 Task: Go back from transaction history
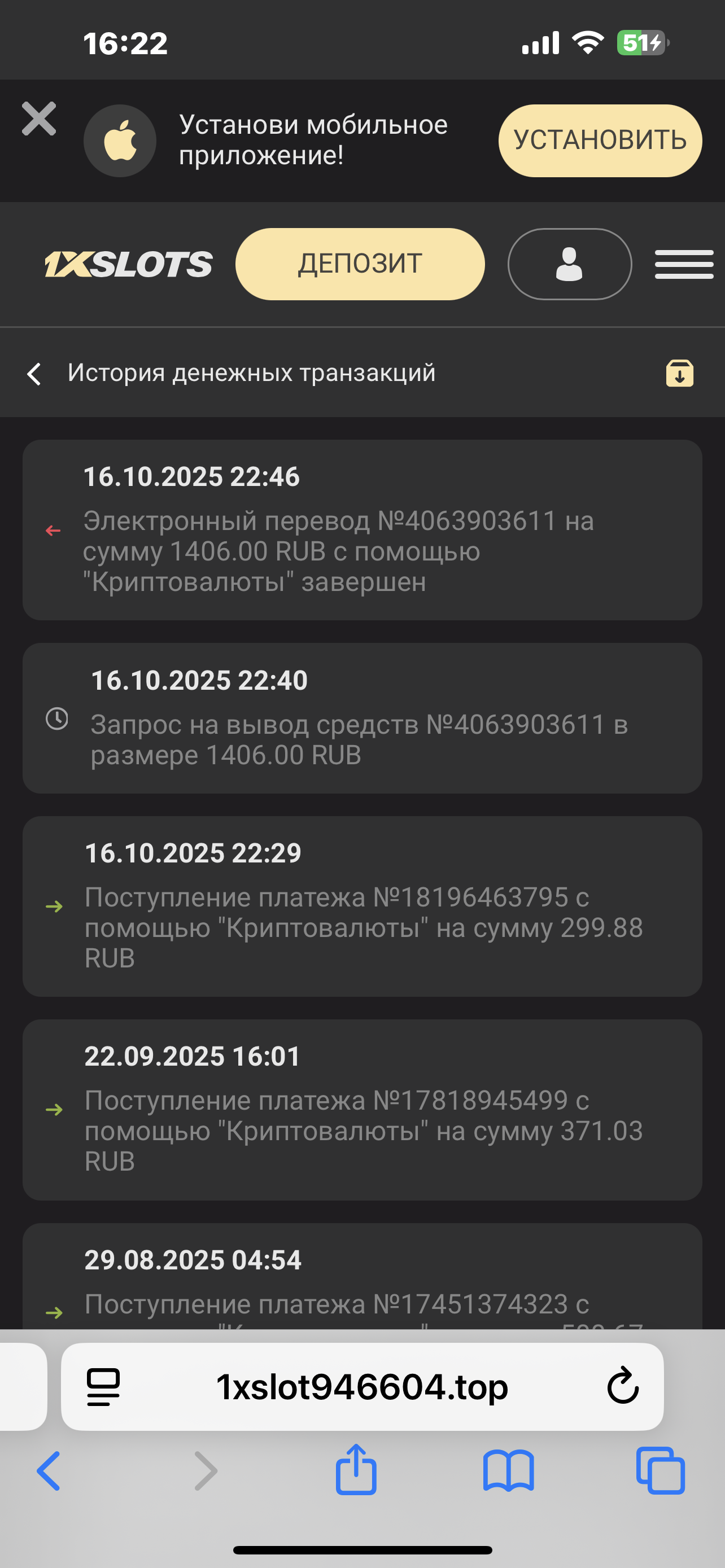[34, 374]
